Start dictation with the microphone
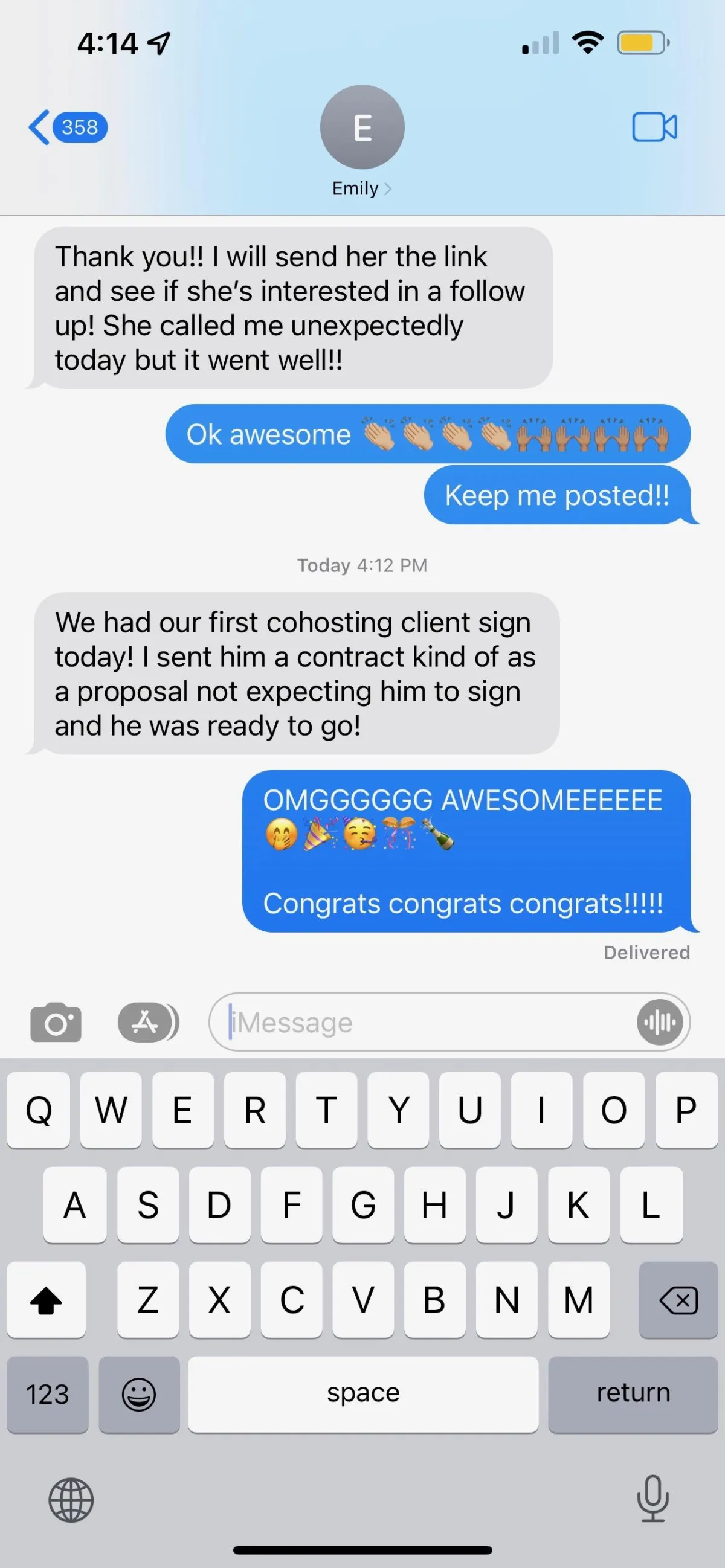Viewport: 725px width, 1568px height. click(x=652, y=1499)
